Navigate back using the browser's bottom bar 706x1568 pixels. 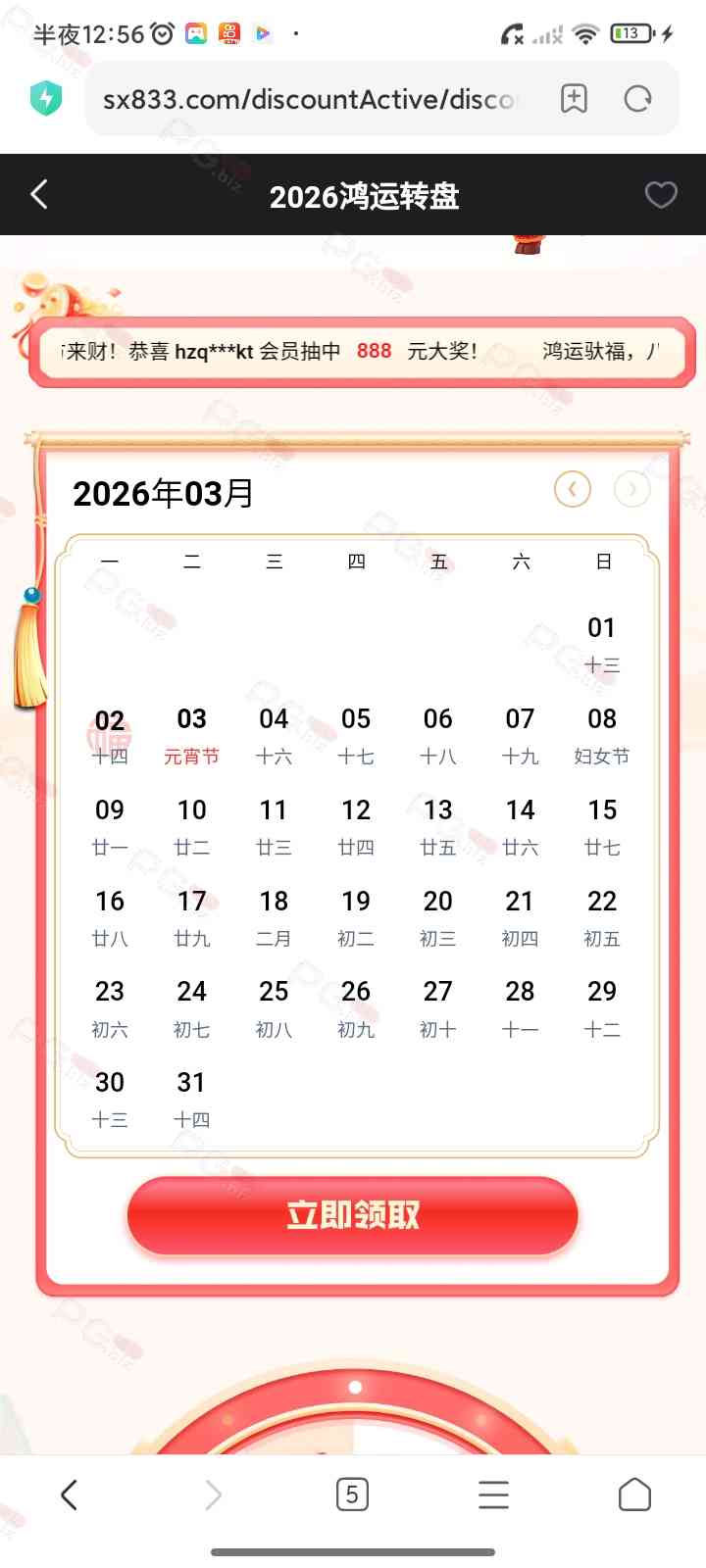point(69,1494)
